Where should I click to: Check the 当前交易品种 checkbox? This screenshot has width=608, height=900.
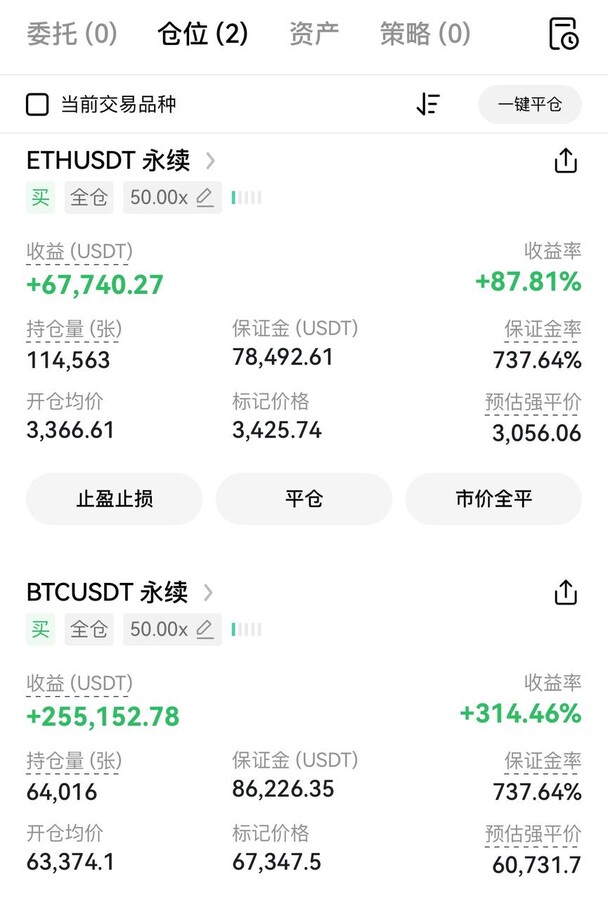[37, 104]
